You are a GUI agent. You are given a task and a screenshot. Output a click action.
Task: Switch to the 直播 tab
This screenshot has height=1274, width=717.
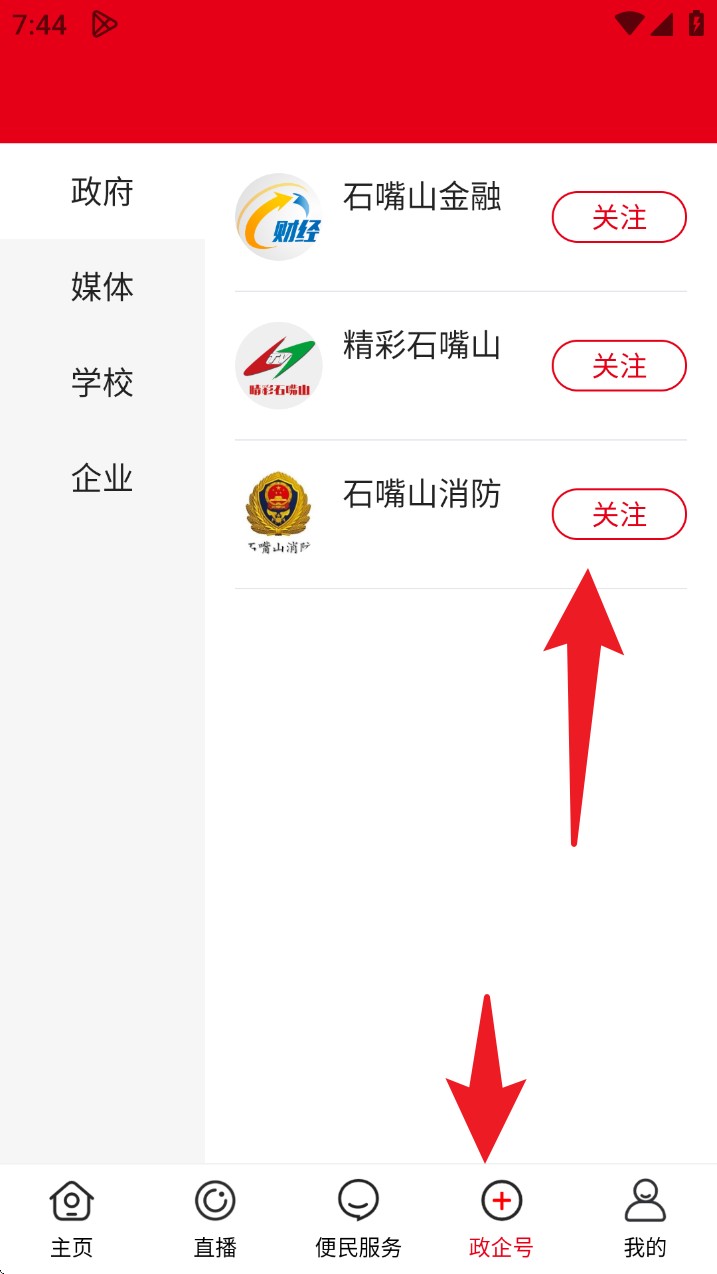point(215,1219)
